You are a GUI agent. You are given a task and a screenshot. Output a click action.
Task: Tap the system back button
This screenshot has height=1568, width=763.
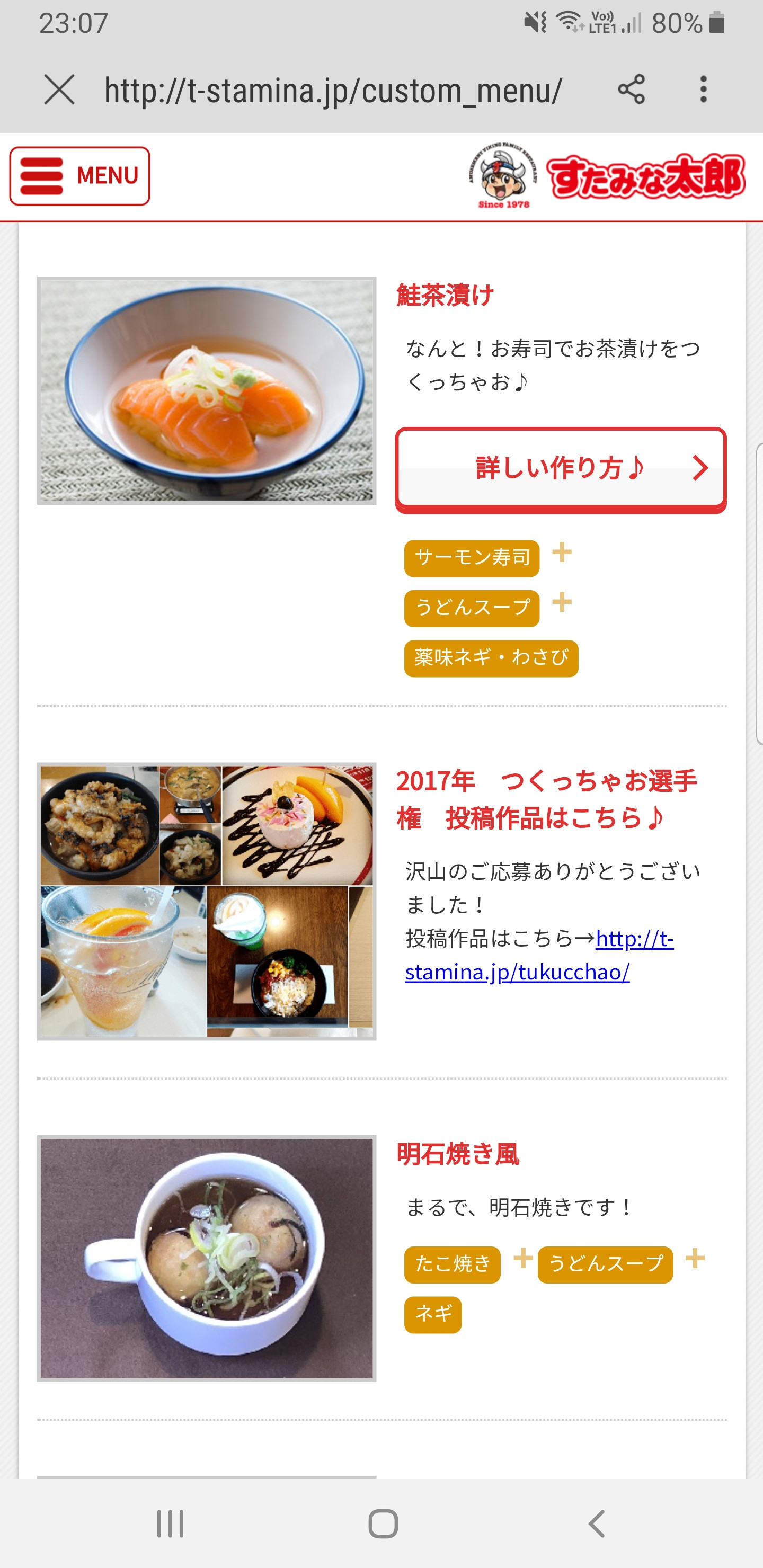(597, 1524)
